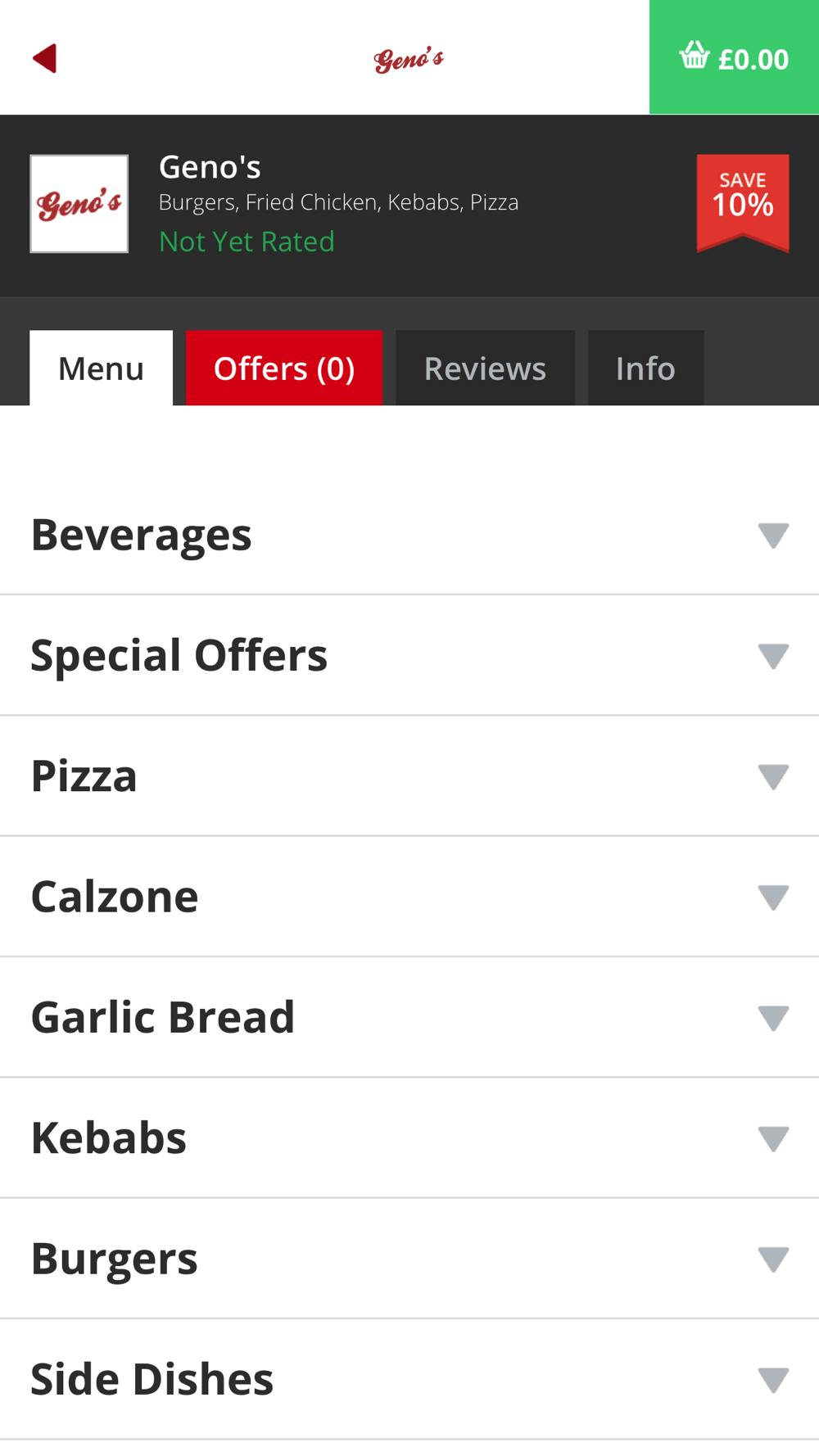819x1456 pixels.
Task: Switch to the Reviews tab
Action: (485, 368)
